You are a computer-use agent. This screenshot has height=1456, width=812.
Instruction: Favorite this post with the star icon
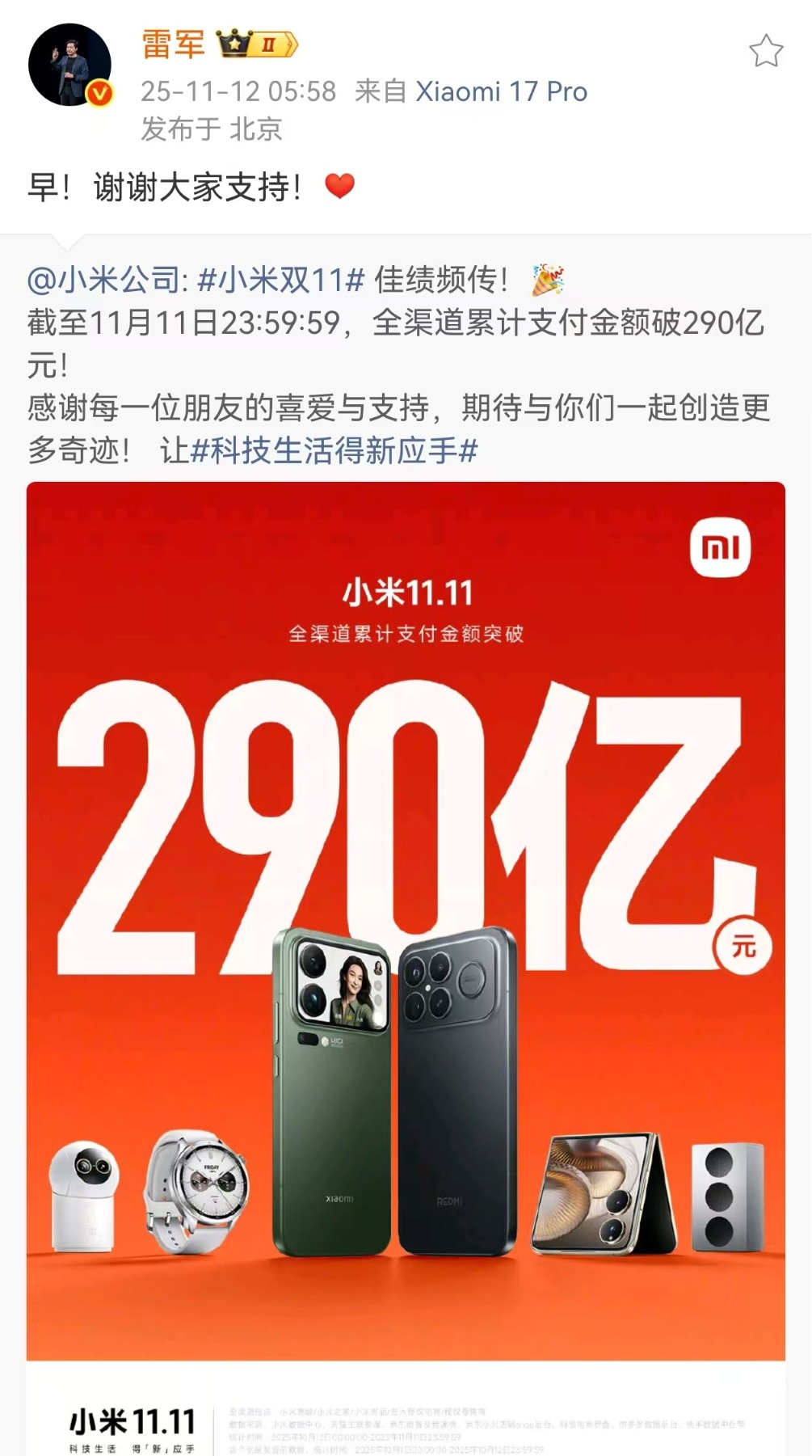coord(765,52)
